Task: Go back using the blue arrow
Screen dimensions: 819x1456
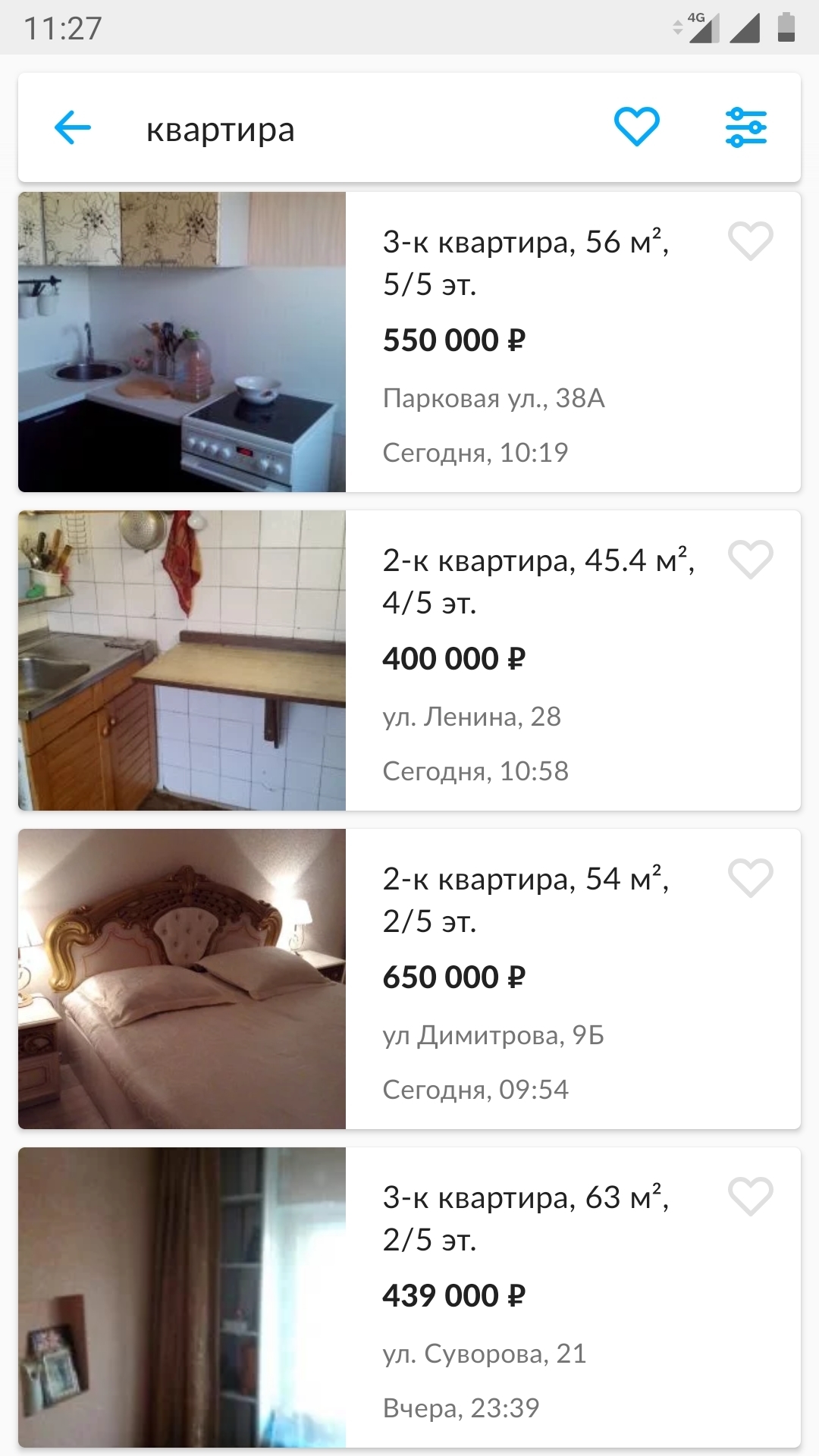Action: [x=73, y=127]
